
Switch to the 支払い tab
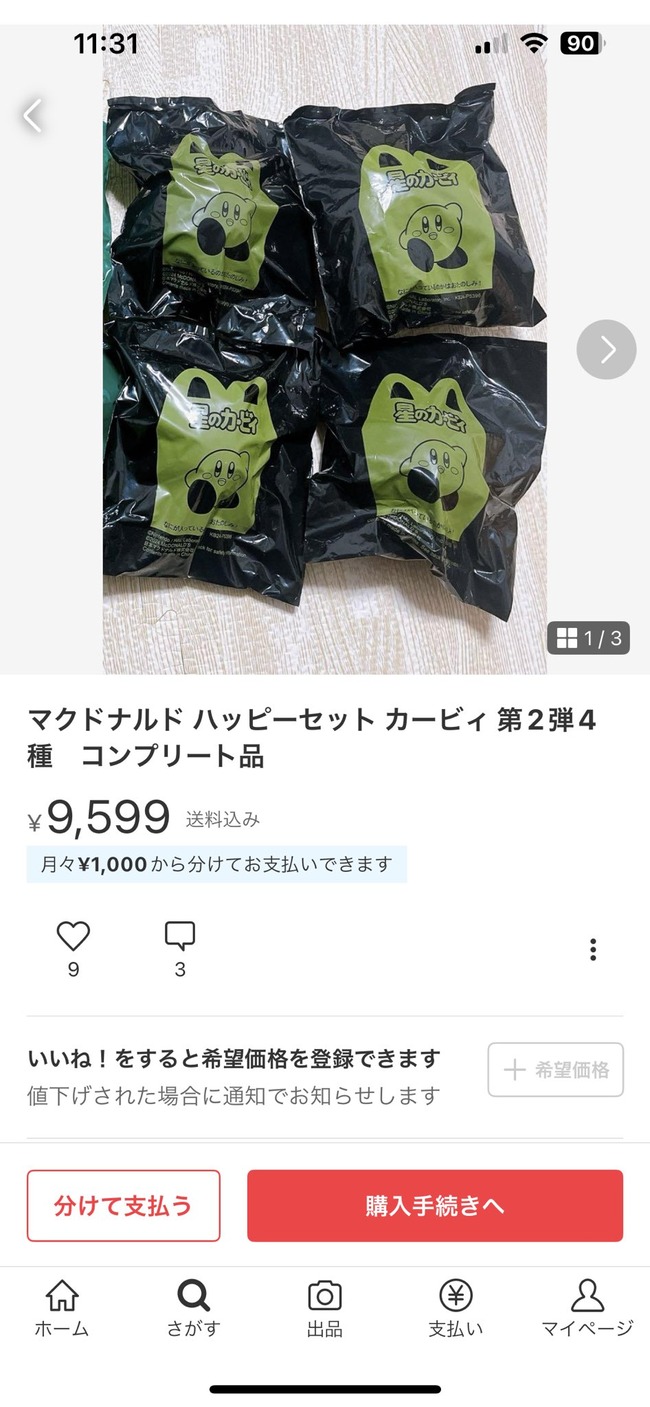[456, 1307]
